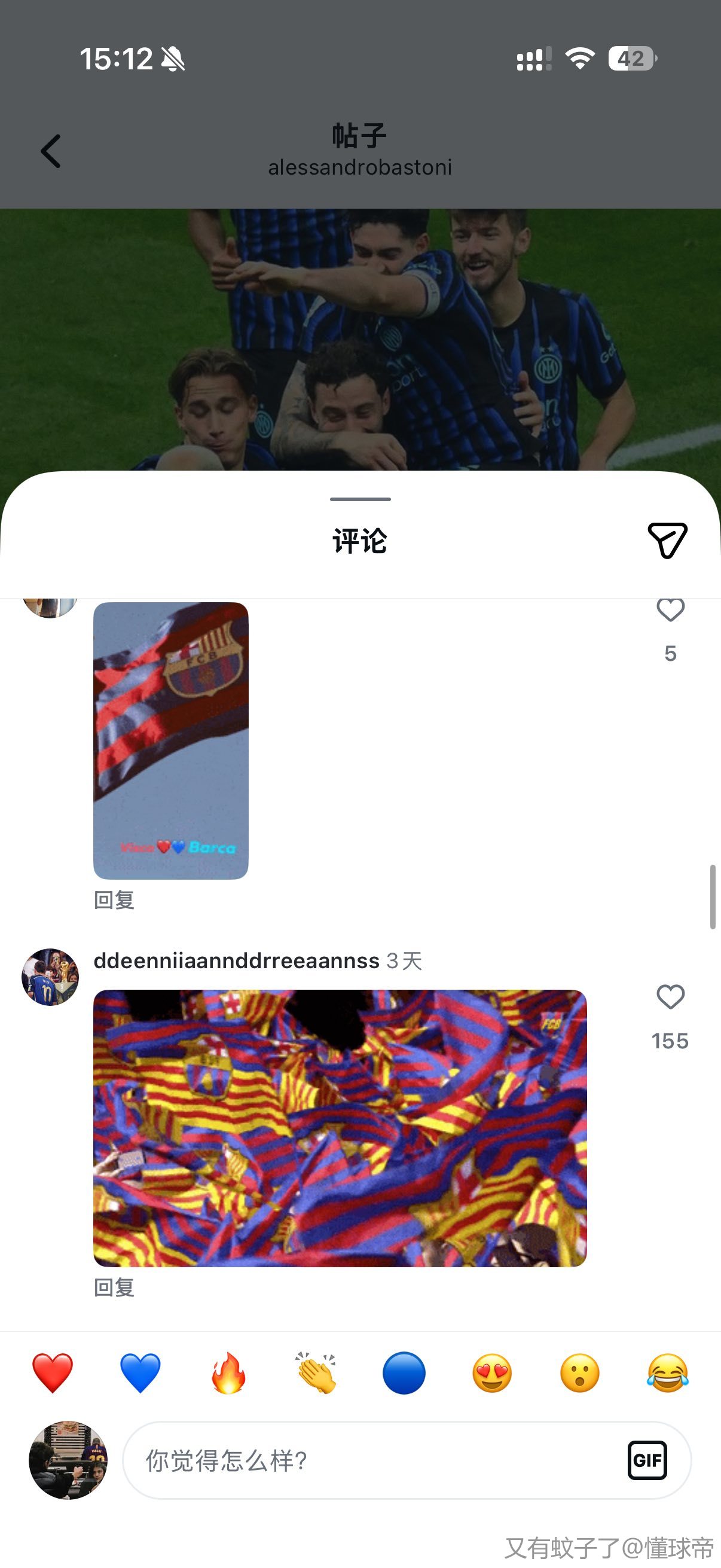Insert the blue circle emoji
This screenshot has height=1568, width=721.
tap(404, 1373)
